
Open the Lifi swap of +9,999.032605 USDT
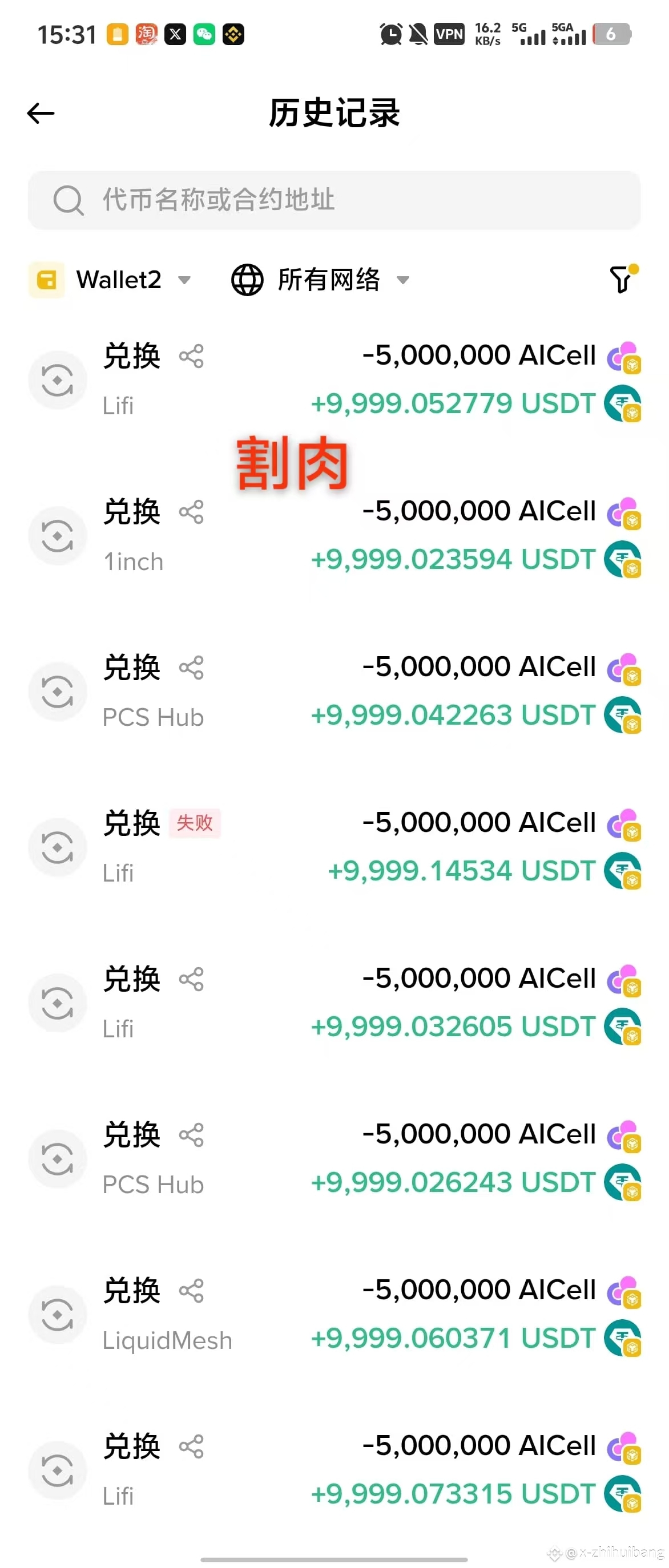click(334, 1003)
